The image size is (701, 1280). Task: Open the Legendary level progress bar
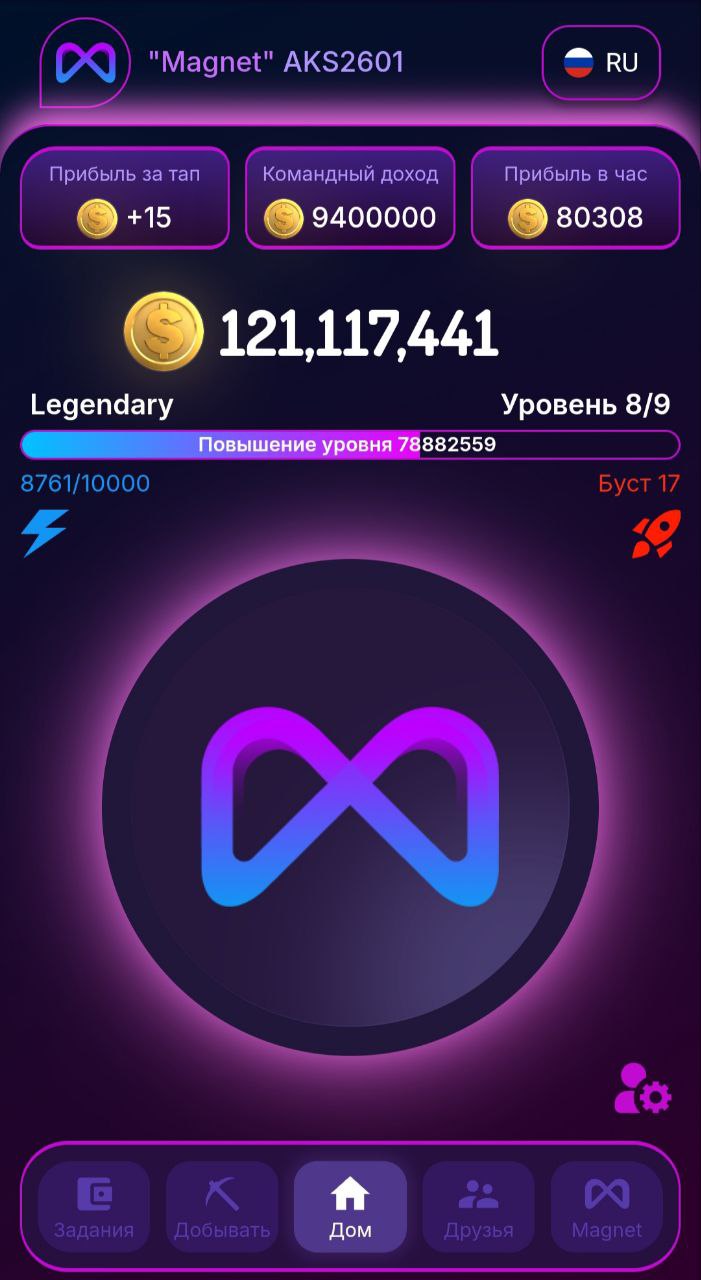click(350, 444)
